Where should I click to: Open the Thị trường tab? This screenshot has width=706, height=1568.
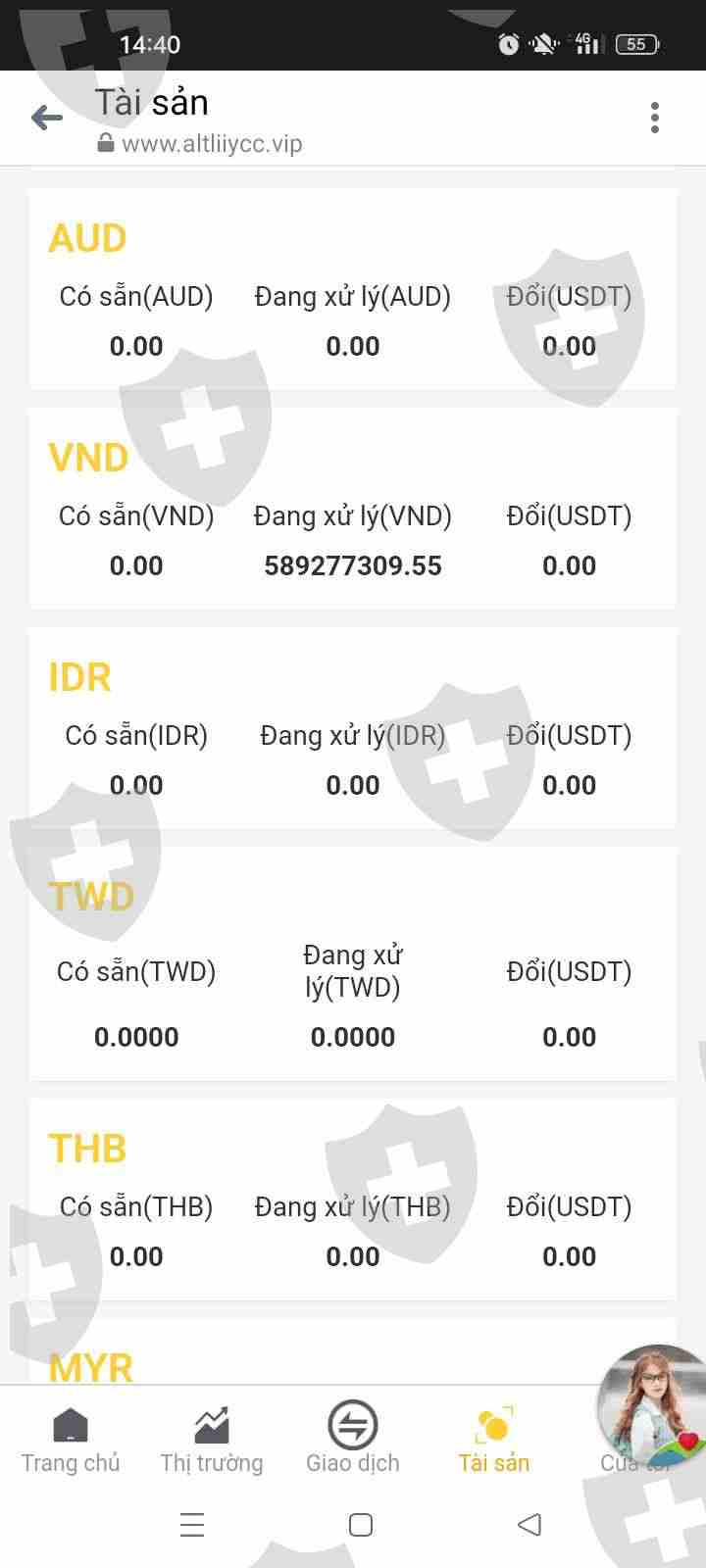[x=212, y=1441]
